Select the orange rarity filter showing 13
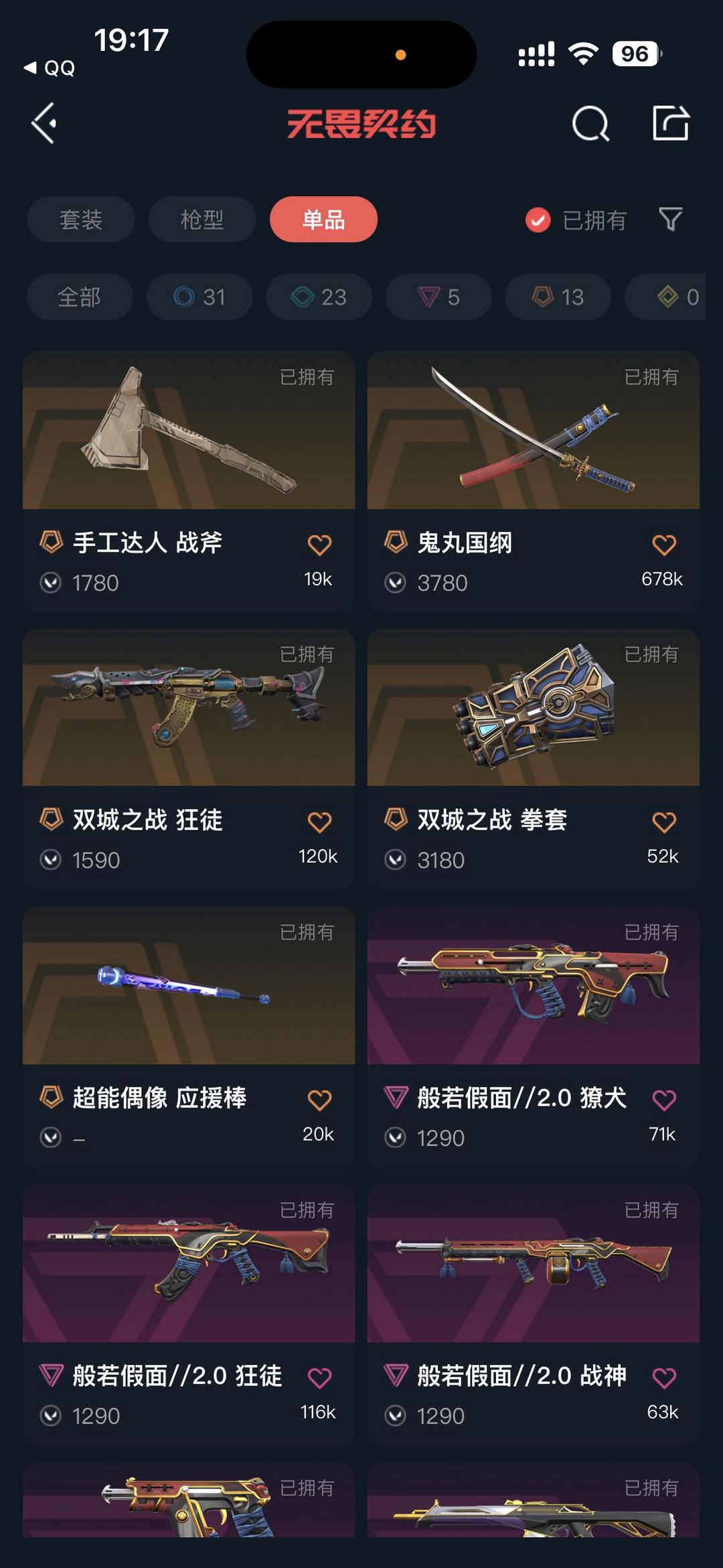The image size is (723, 1568). [558, 297]
